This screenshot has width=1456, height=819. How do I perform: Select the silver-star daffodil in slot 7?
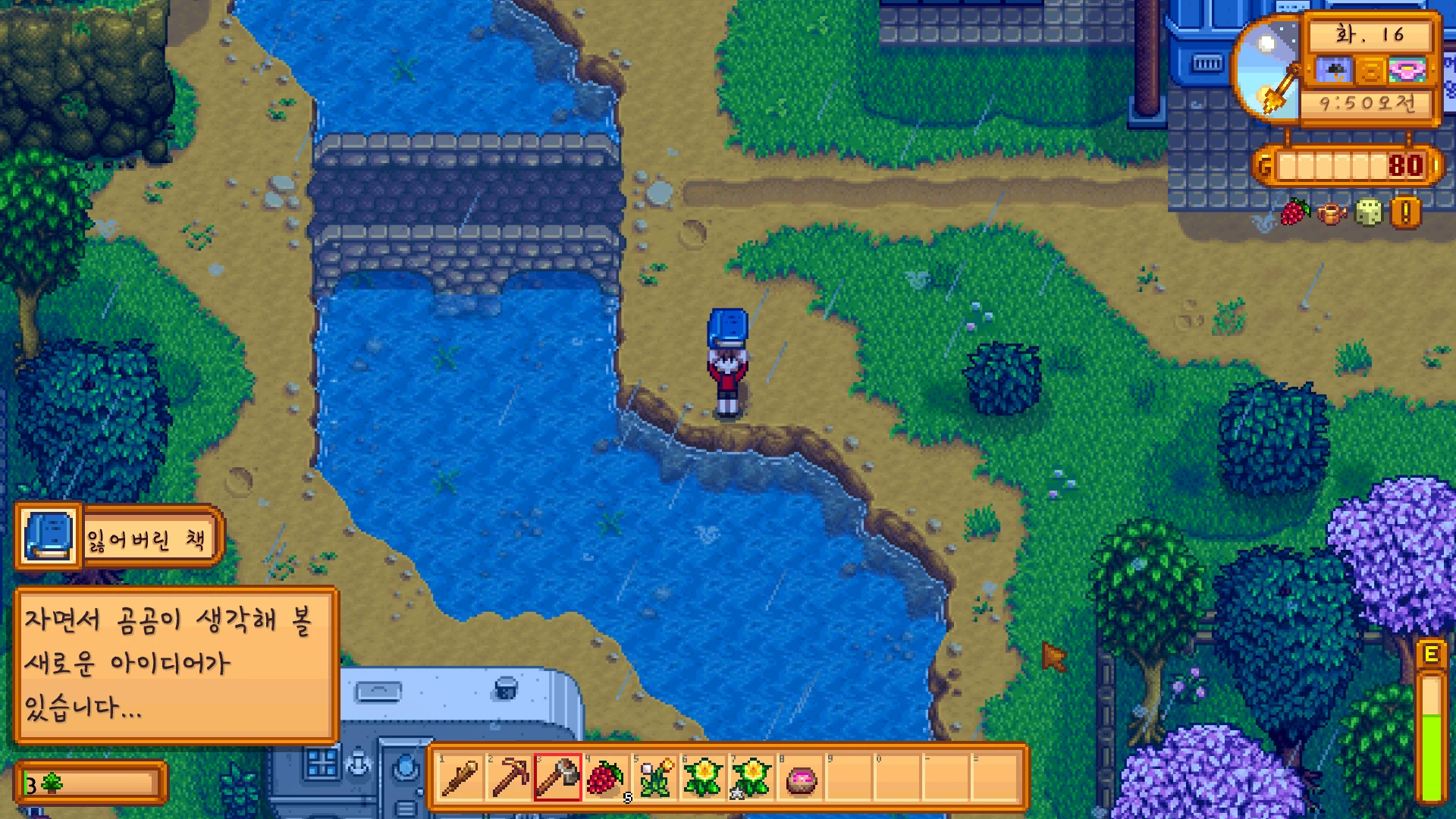752,778
